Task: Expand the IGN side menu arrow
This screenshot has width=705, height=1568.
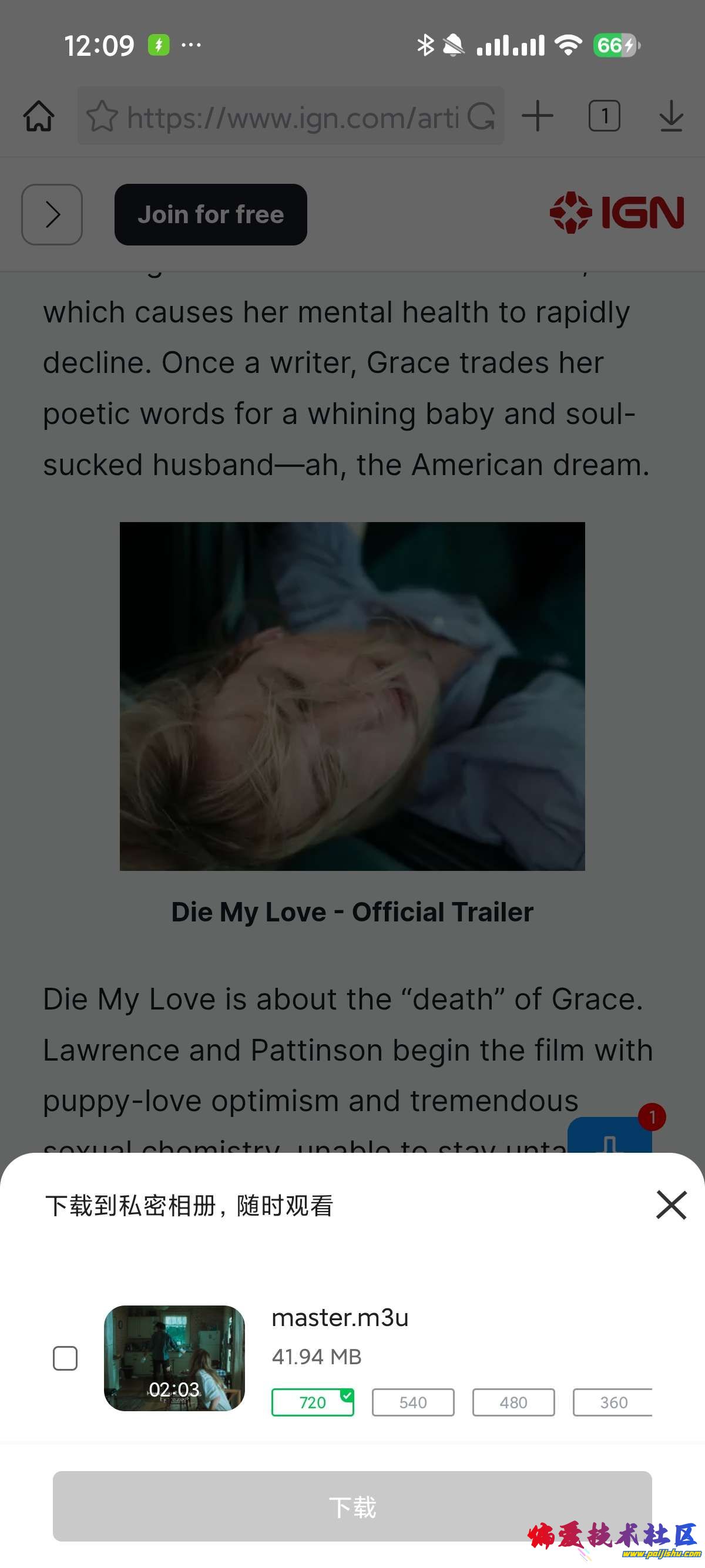Action: [x=52, y=215]
